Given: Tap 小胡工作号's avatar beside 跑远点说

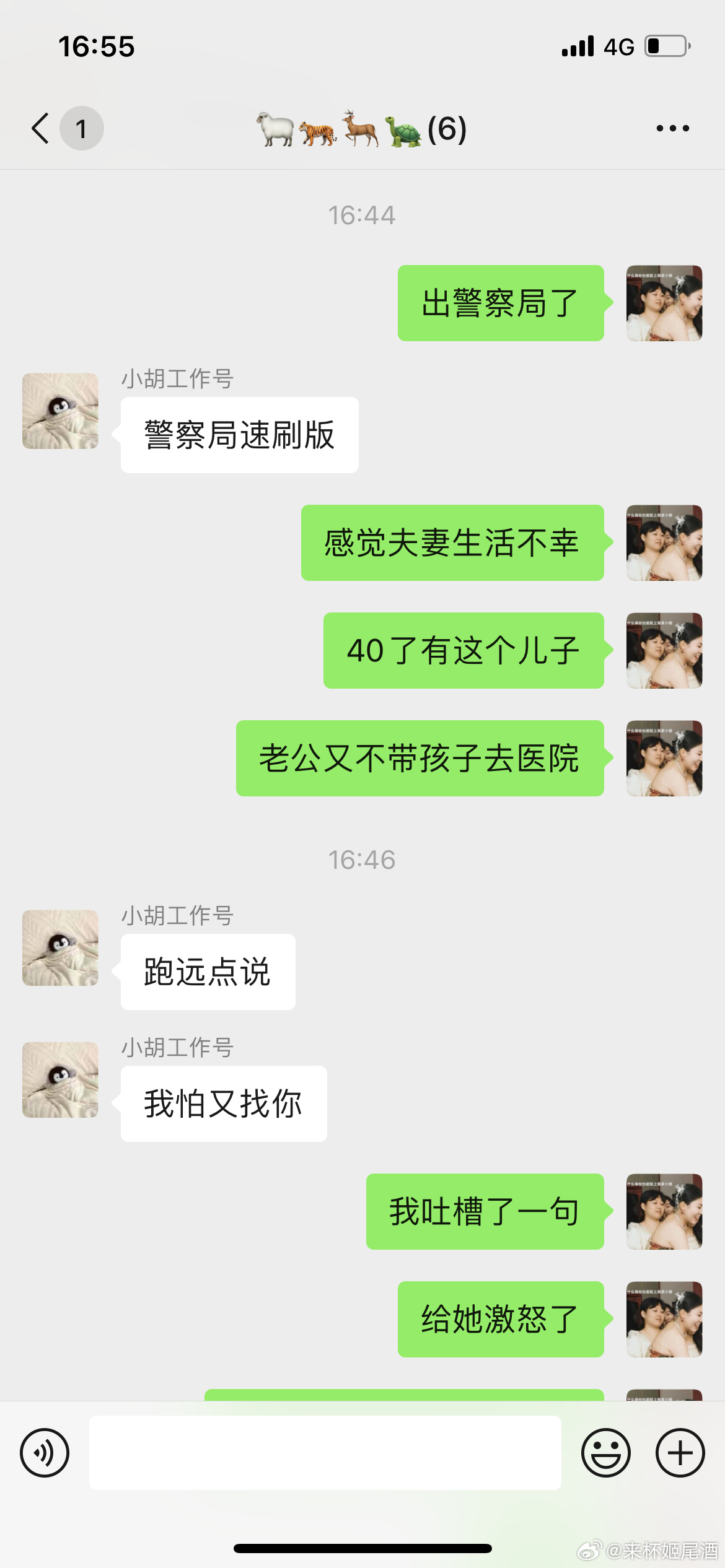Looking at the screenshot, I should point(60,947).
